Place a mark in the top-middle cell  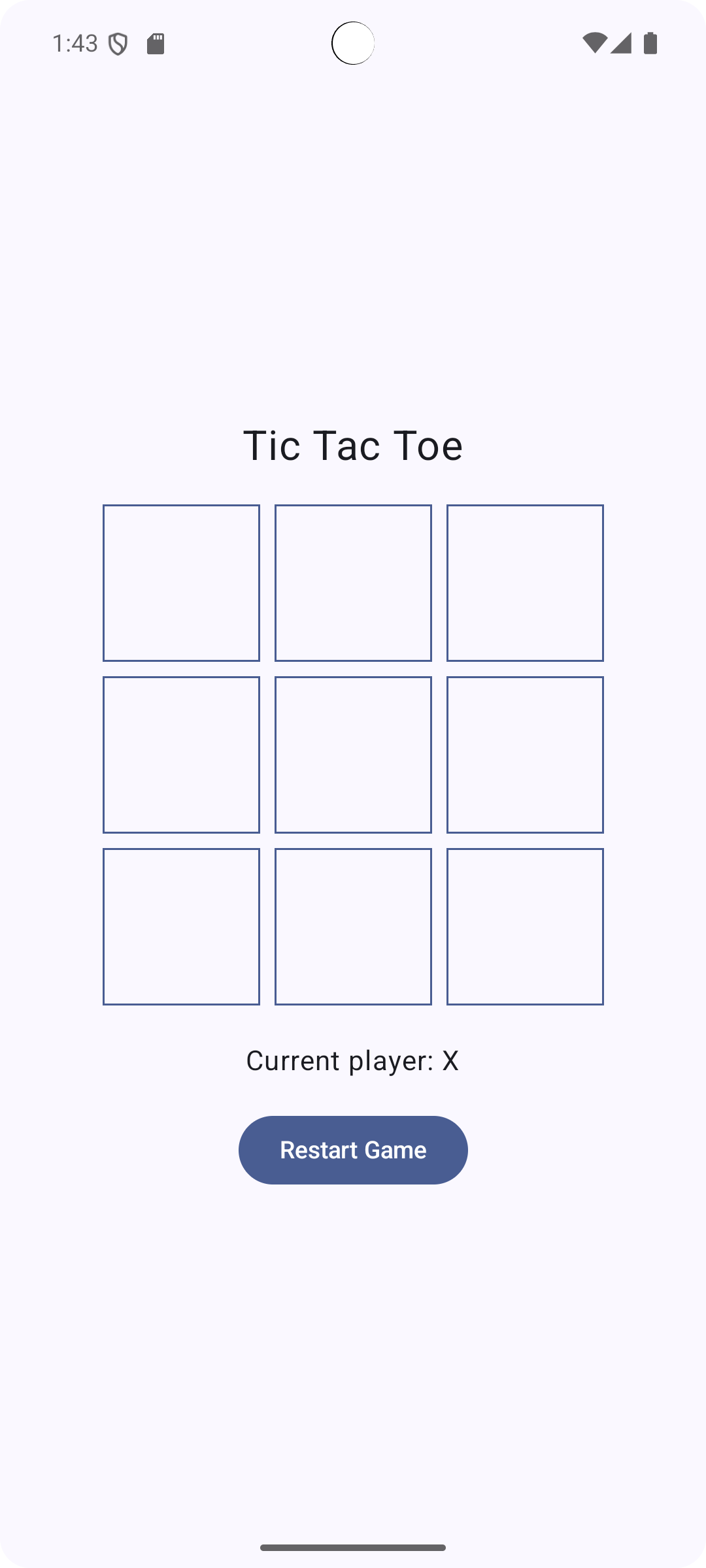[353, 583]
